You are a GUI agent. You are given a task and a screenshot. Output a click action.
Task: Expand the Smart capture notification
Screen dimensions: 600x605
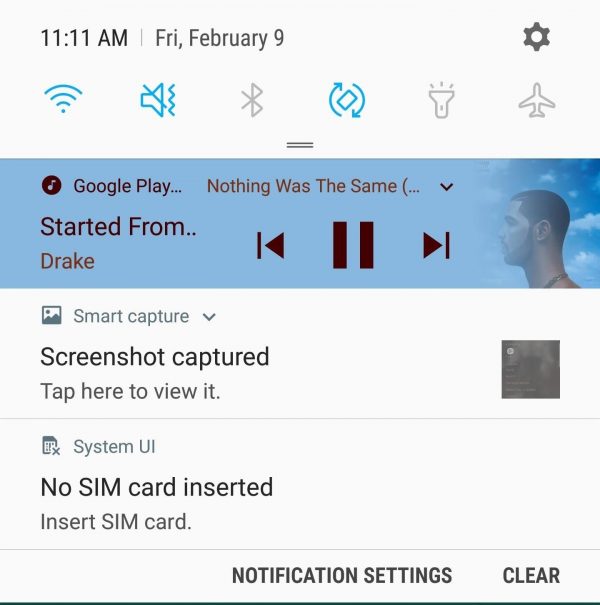pyautogui.click(x=209, y=317)
